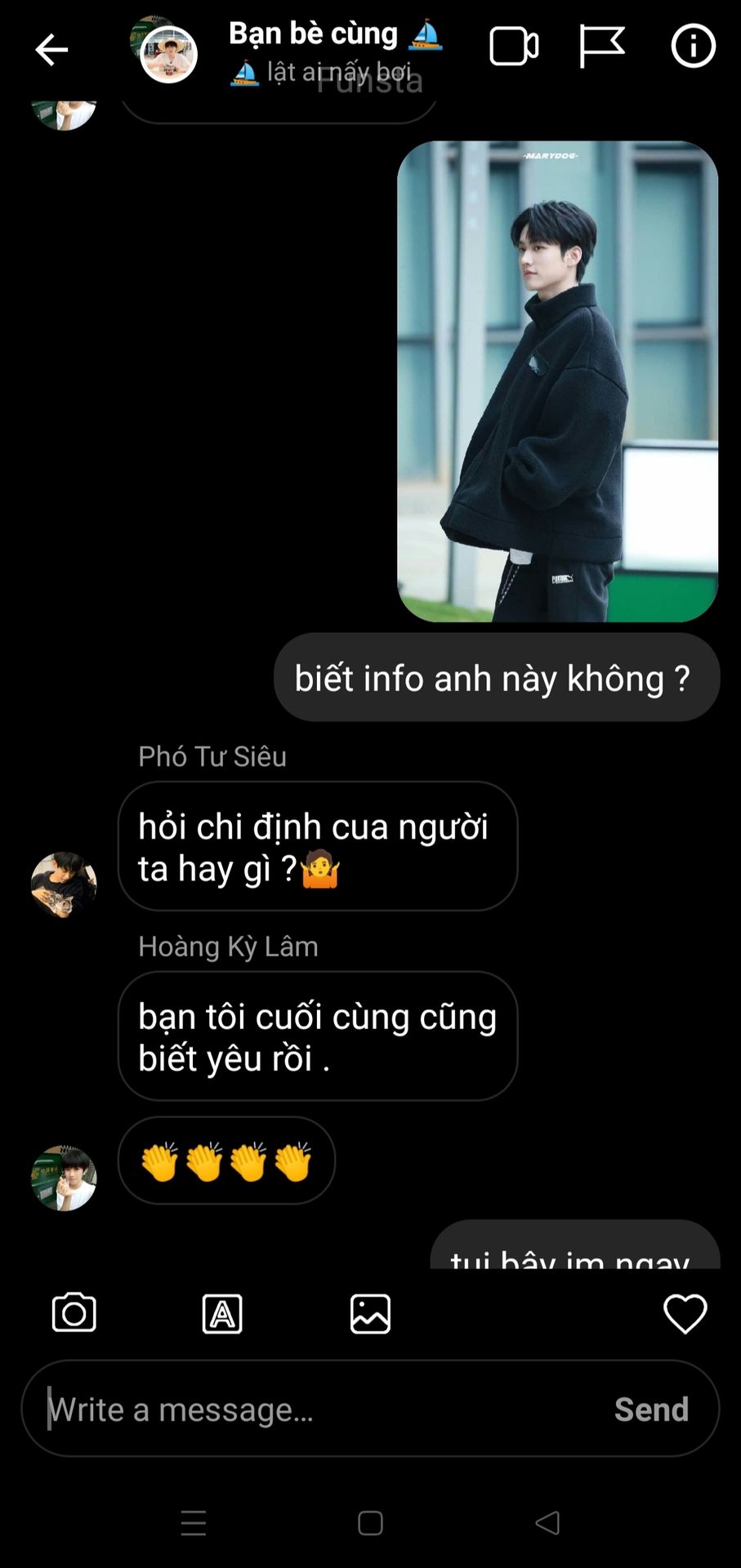741x1568 pixels.
Task: Start a video call
Action: pyautogui.click(x=513, y=47)
